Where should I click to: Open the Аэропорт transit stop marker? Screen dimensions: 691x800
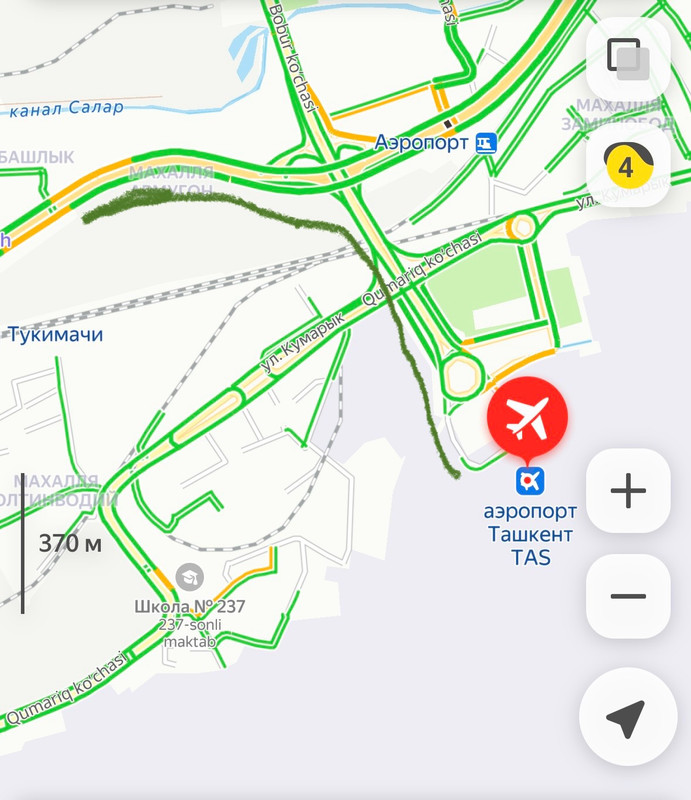(x=486, y=143)
